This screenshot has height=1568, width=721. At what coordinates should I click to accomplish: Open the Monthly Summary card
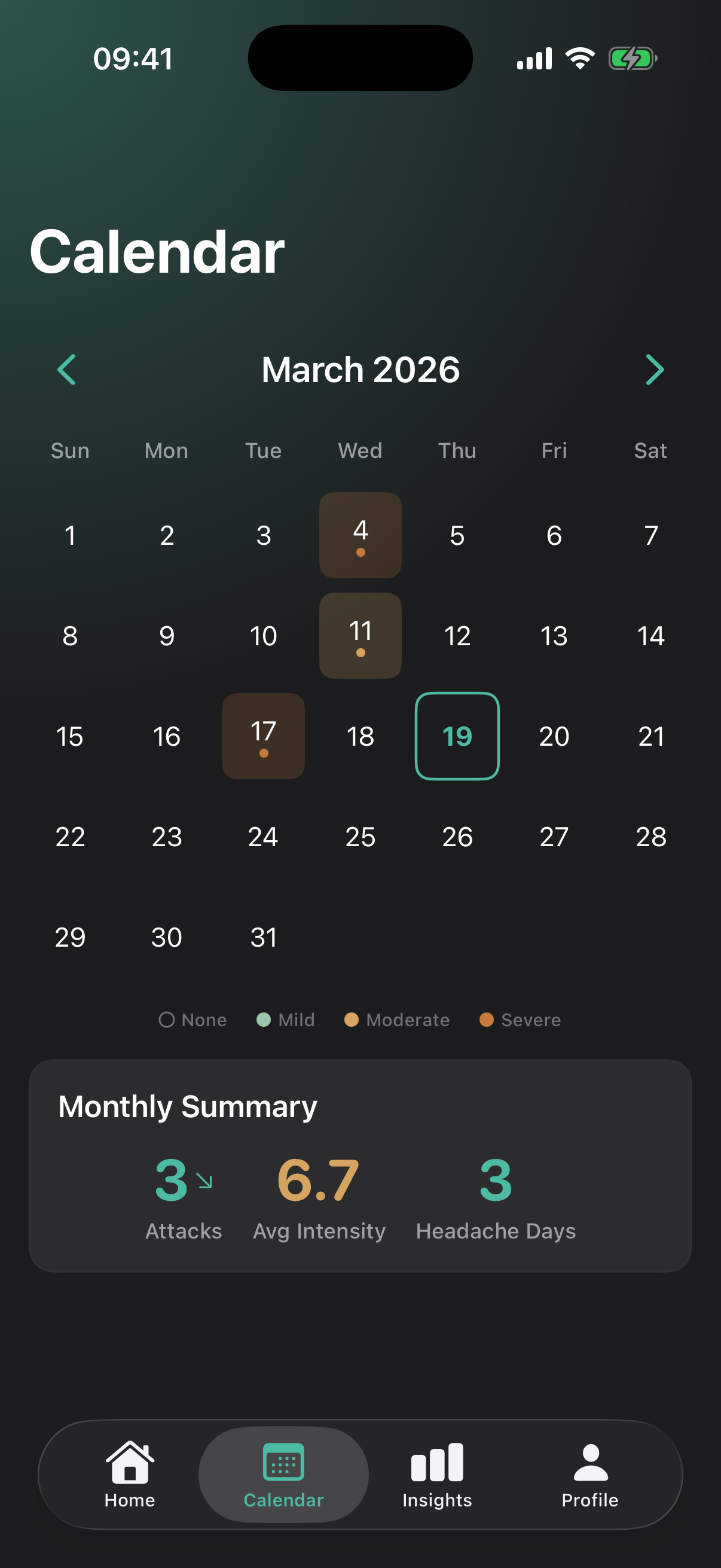point(360,1167)
